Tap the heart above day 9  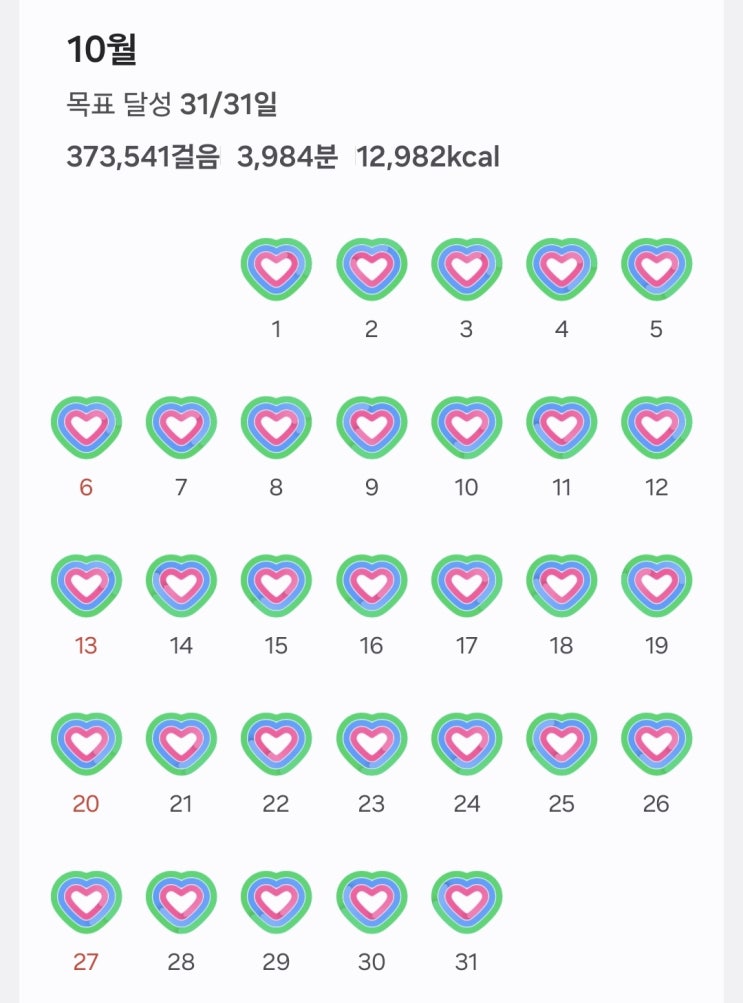(372, 427)
